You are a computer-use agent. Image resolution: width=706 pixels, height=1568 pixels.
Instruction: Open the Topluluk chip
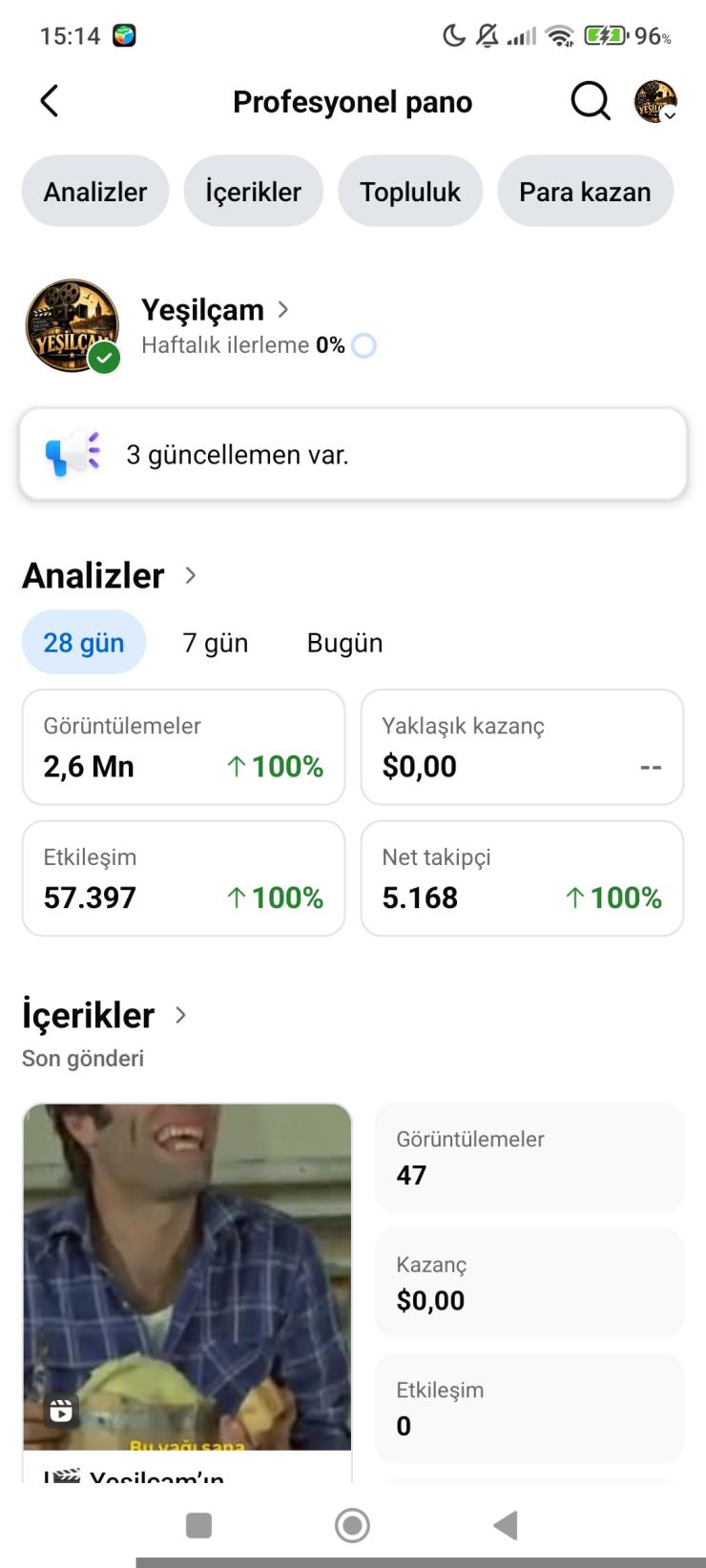410,192
